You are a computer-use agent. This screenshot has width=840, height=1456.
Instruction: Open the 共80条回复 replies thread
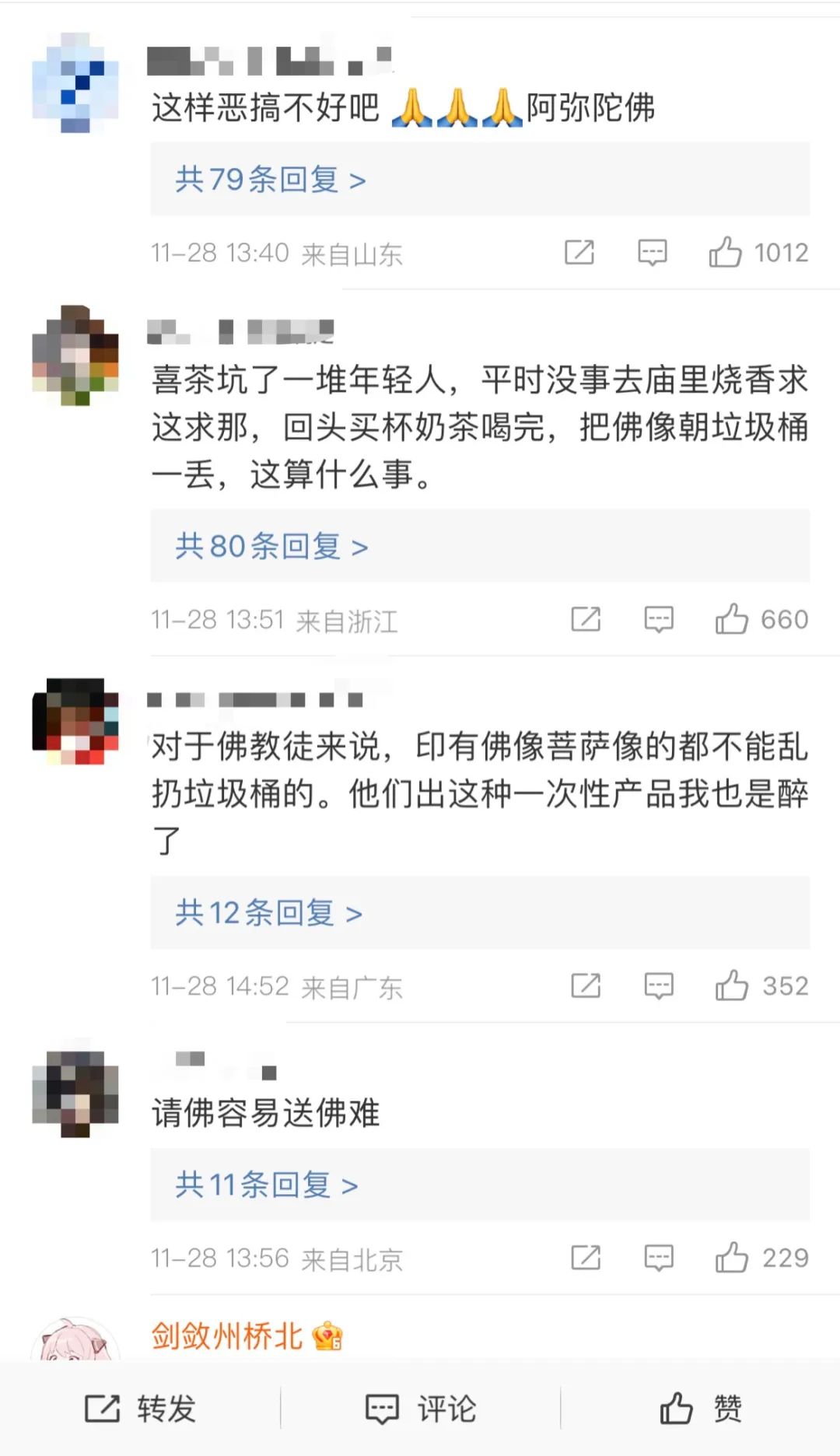pyautogui.click(x=271, y=547)
